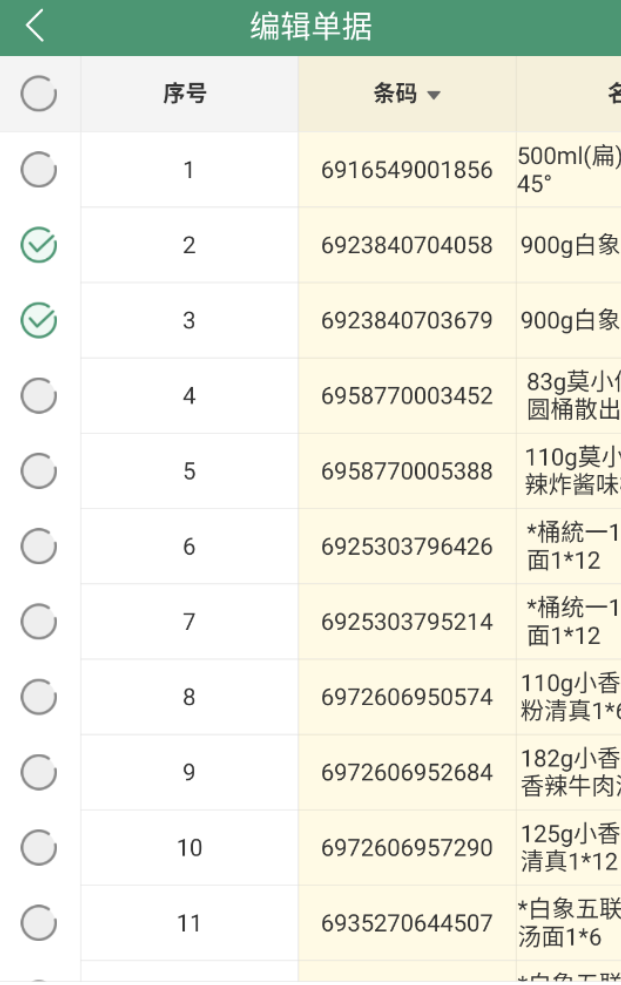Image resolution: width=621 pixels, height=985 pixels.
Task: Uncheck row 3 with barcode 6923840703679
Action: (39, 321)
